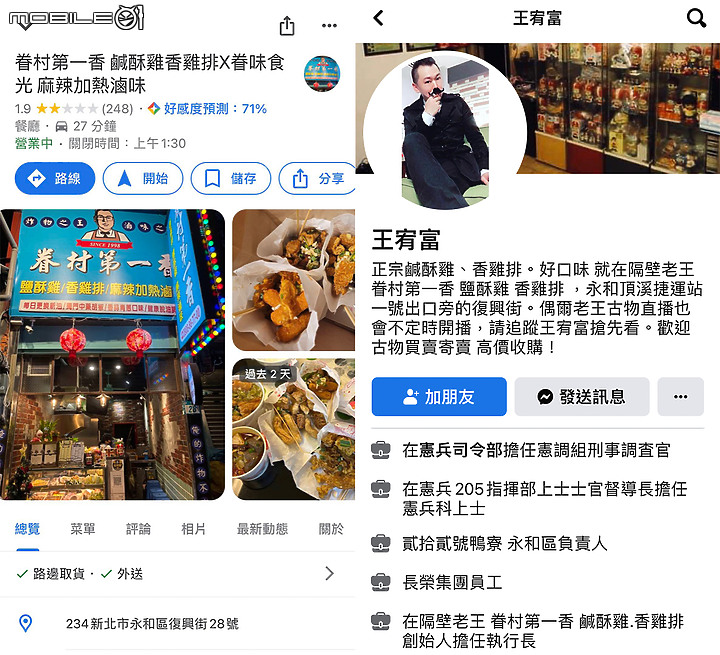
Task: Tap the share icon above the restaurant title
Action: 288,26
